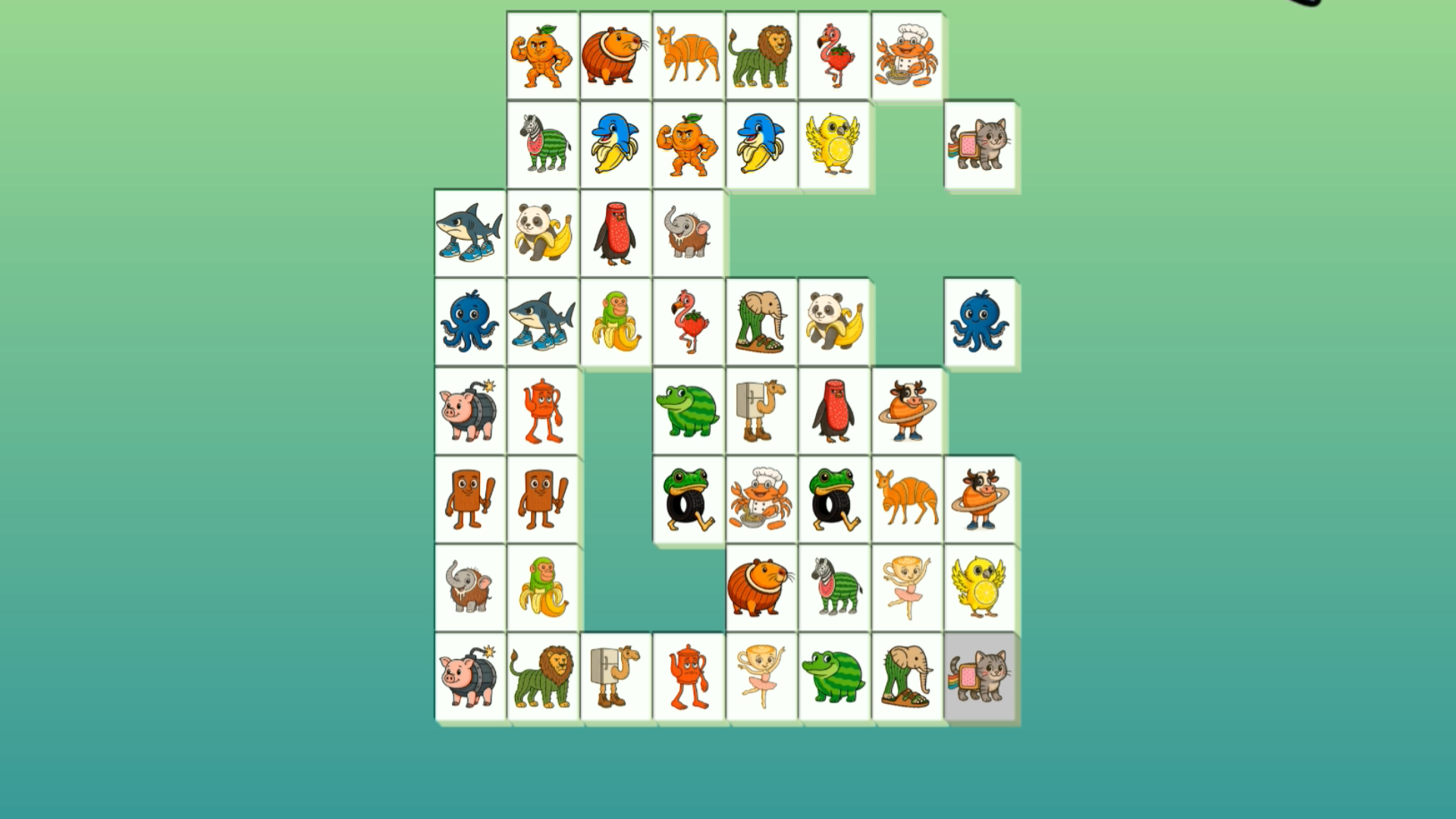Screen dimensions: 1456x819
Task: Select the planet cow tile beside the penguin
Action: pos(907,410)
